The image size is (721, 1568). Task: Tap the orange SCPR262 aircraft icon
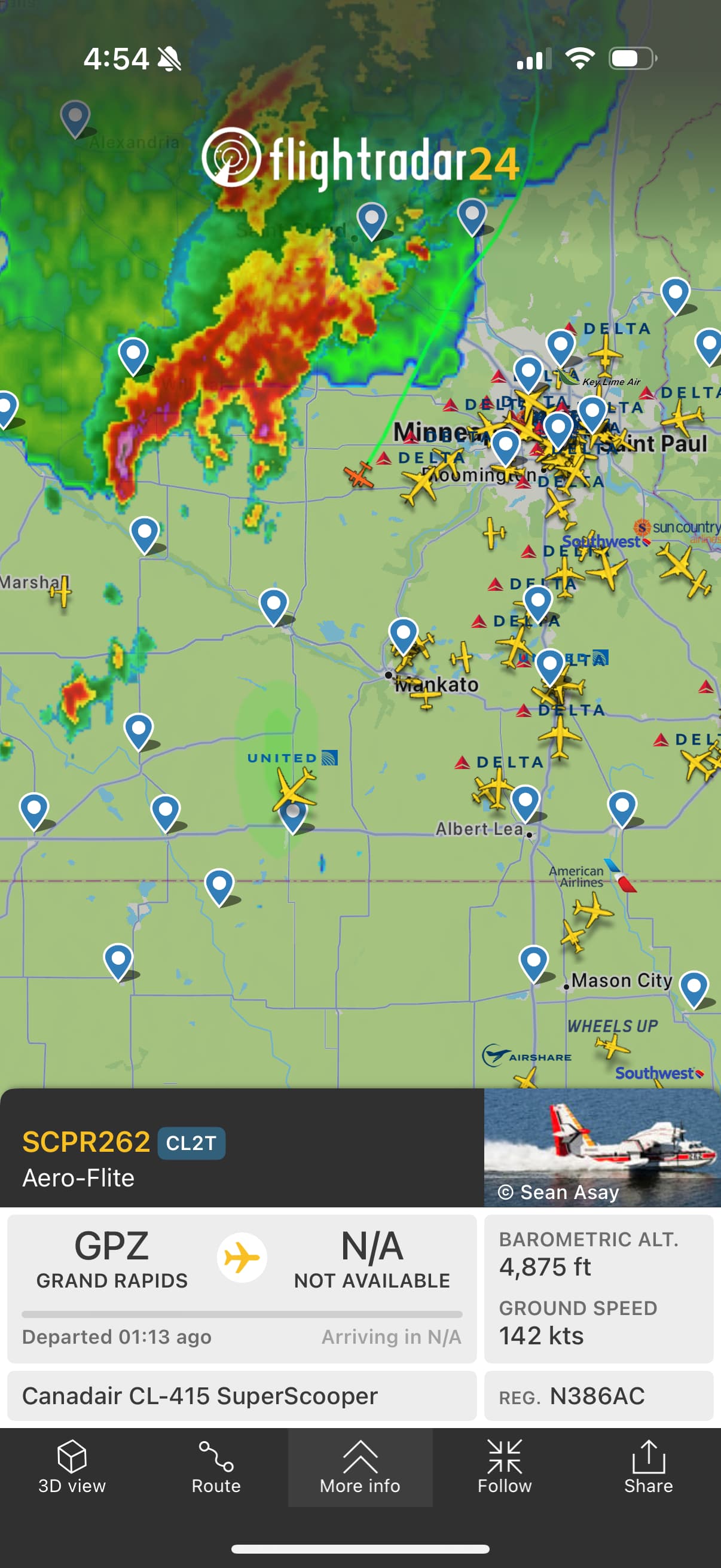[359, 475]
